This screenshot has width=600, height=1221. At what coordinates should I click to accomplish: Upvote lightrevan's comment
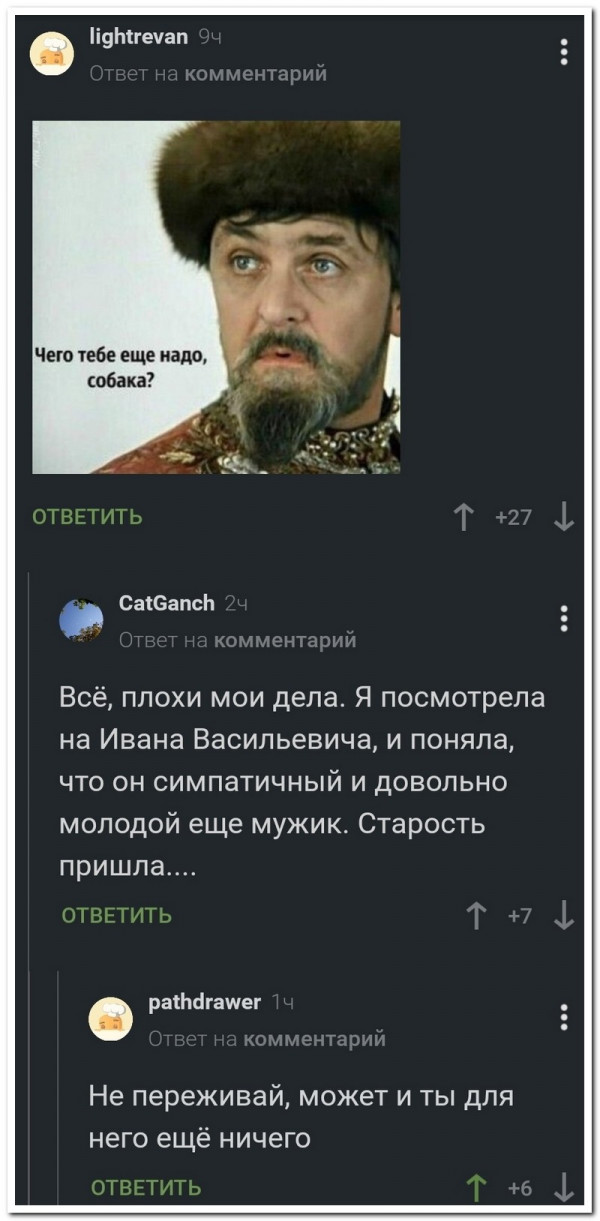click(x=464, y=517)
